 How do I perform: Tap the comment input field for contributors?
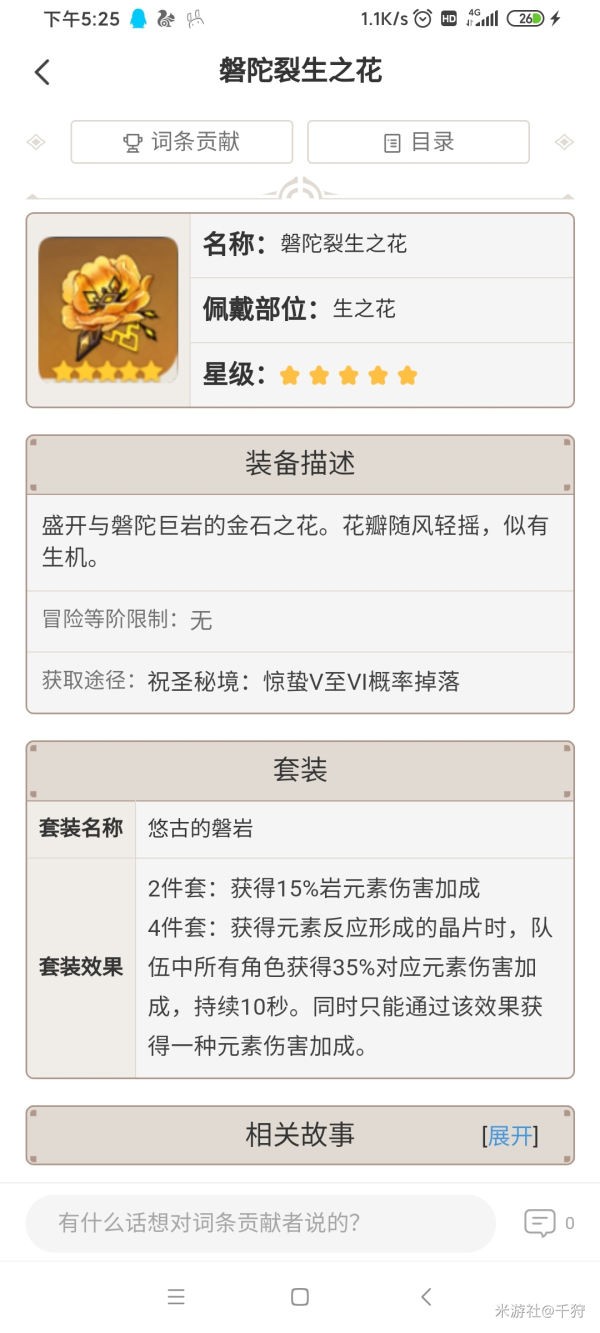tap(260, 1222)
